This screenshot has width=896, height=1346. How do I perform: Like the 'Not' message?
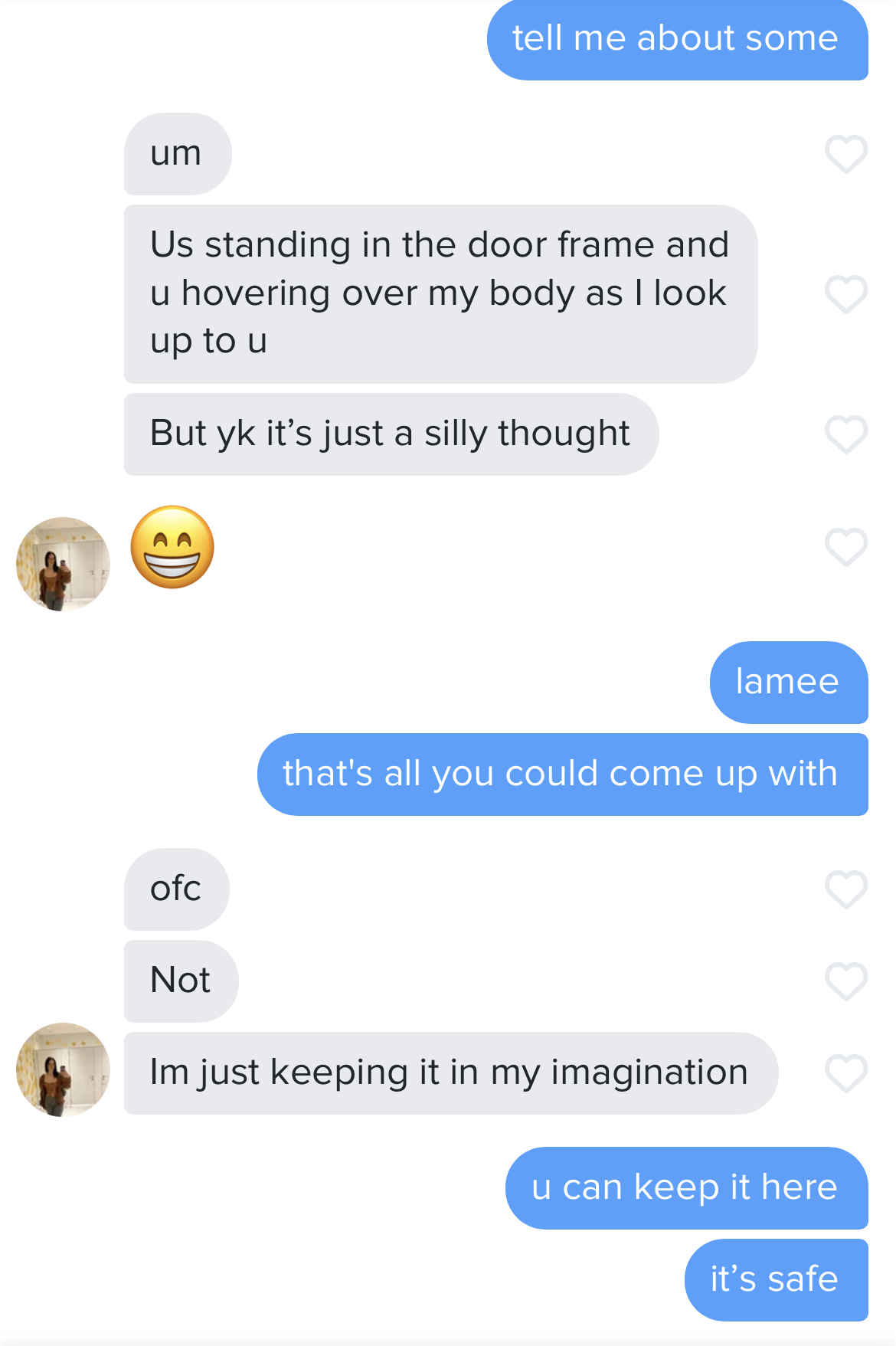point(845,981)
